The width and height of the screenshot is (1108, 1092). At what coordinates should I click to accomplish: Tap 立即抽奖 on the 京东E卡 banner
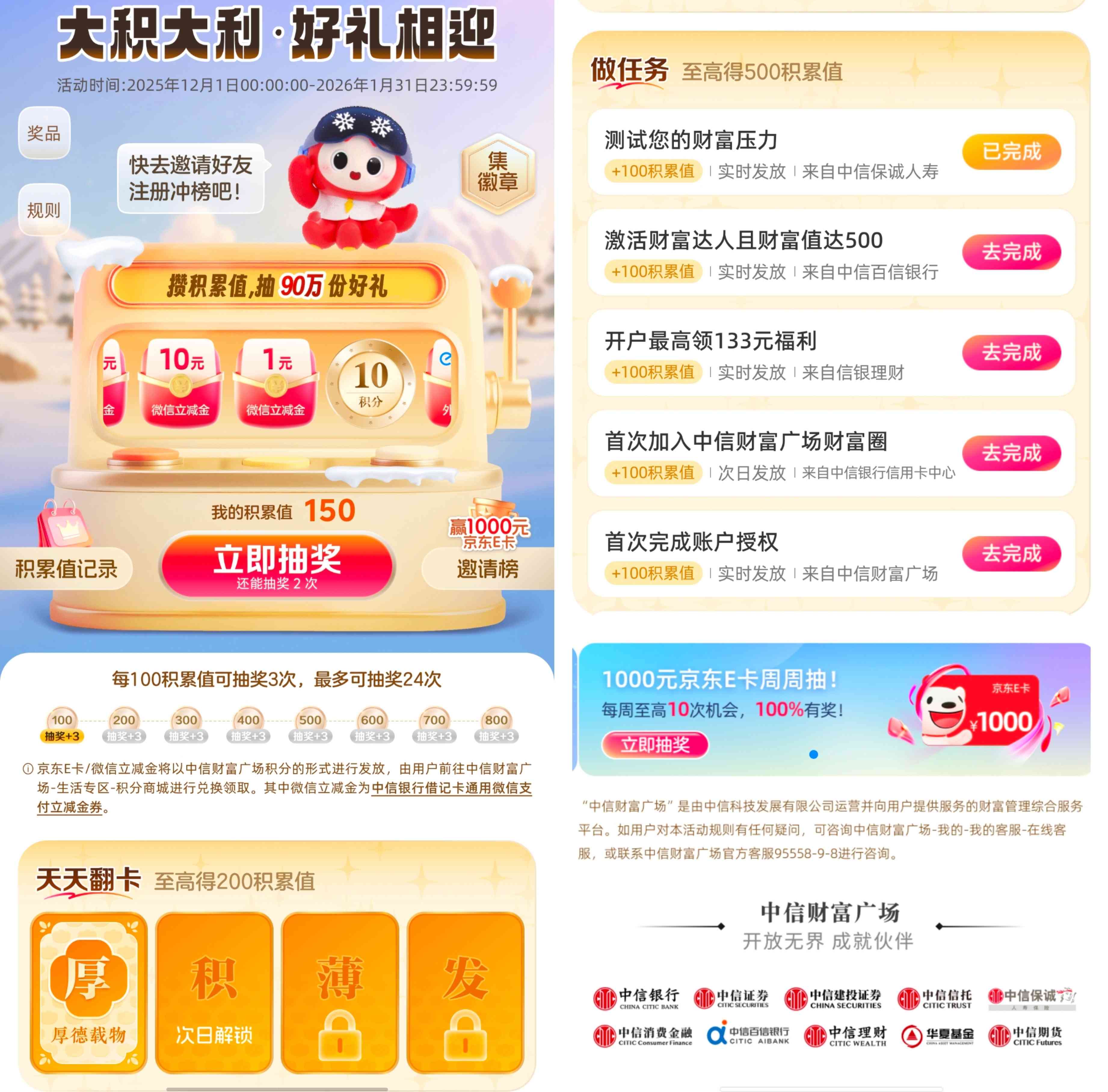654,745
